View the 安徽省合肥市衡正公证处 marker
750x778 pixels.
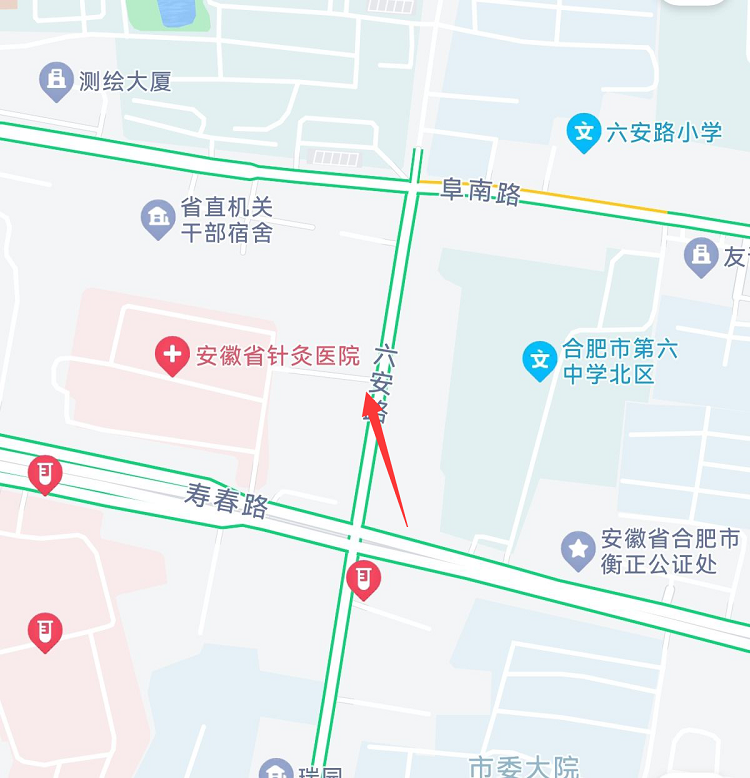tap(578, 550)
